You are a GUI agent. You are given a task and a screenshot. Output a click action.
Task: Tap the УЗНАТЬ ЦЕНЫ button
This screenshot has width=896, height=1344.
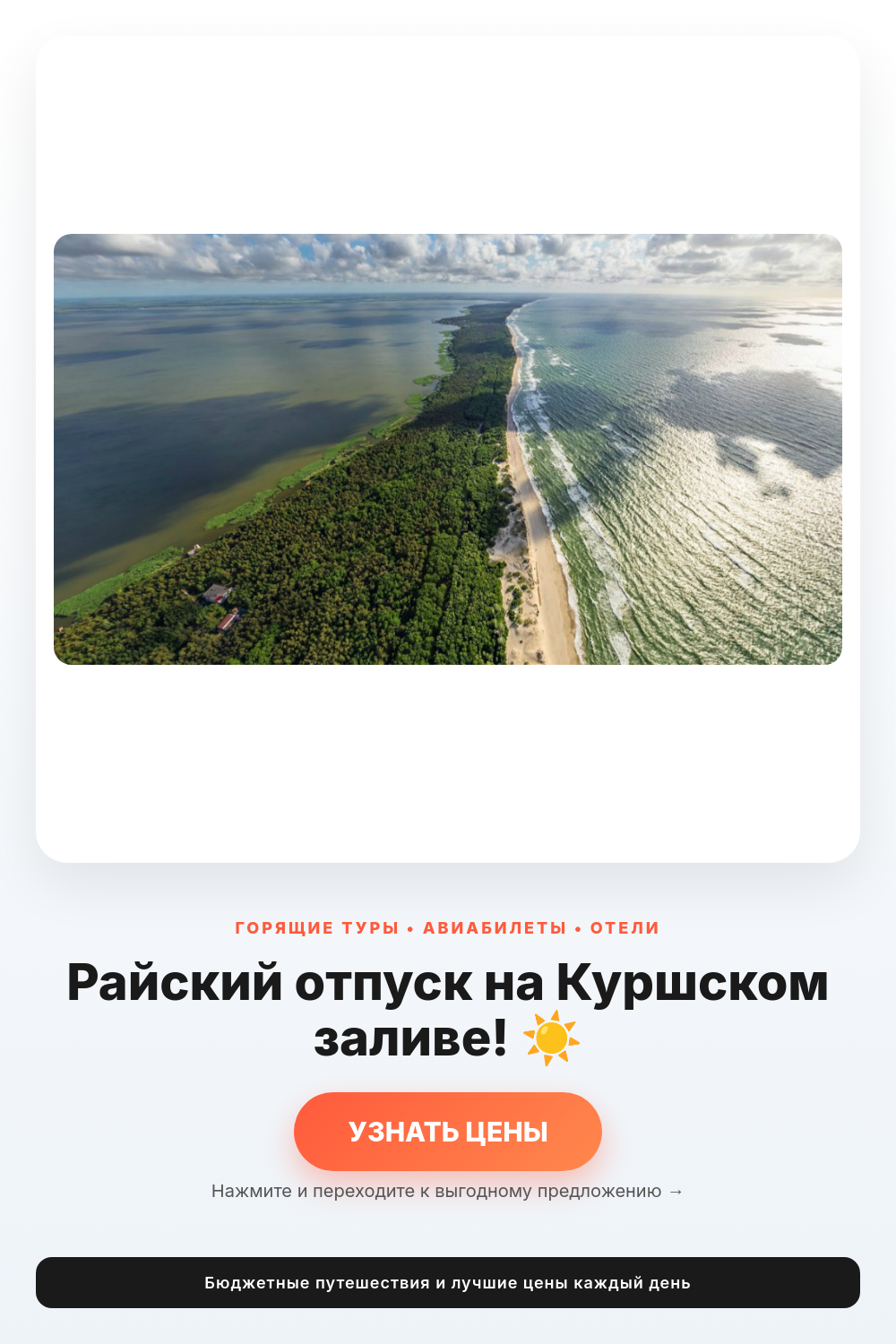tap(448, 1132)
